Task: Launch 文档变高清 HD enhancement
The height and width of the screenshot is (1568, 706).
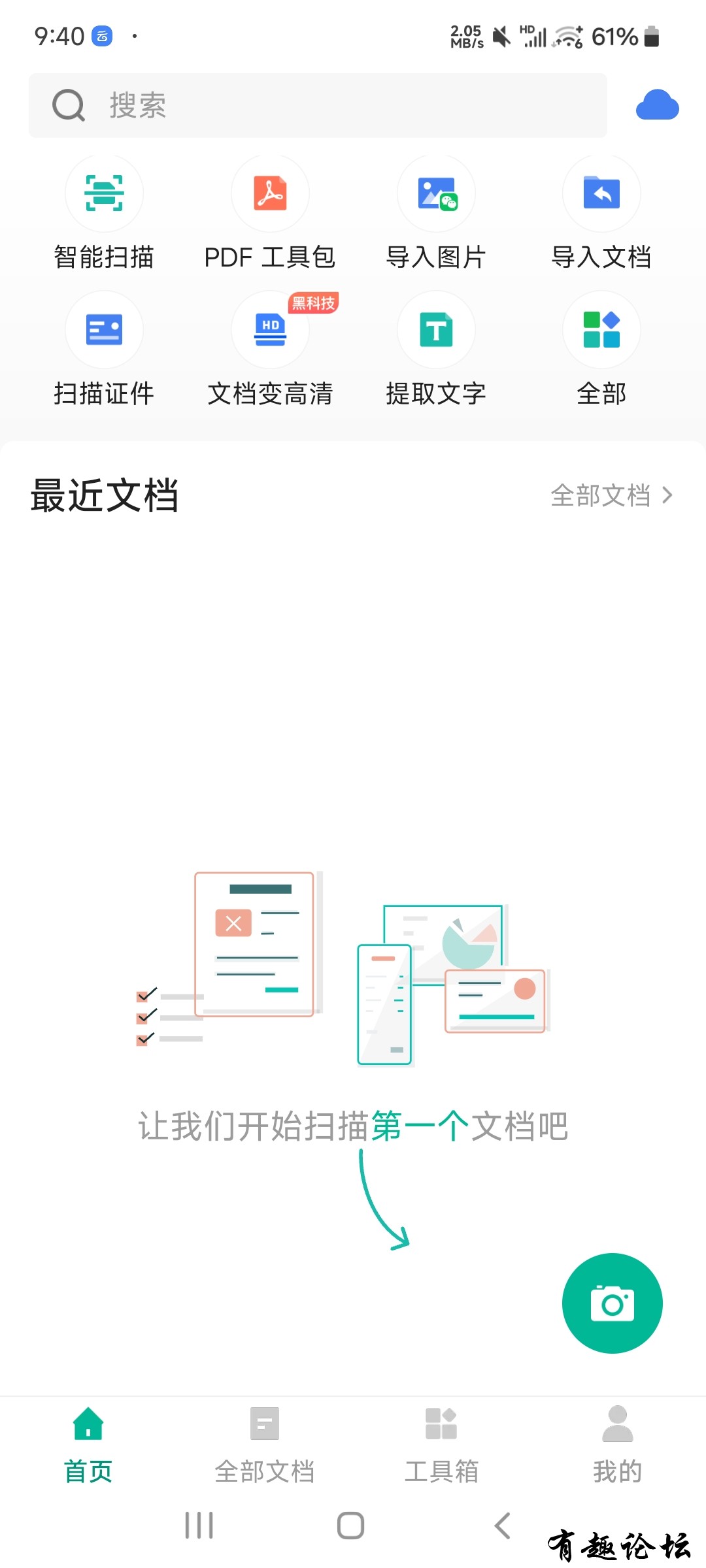Action: [270, 330]
